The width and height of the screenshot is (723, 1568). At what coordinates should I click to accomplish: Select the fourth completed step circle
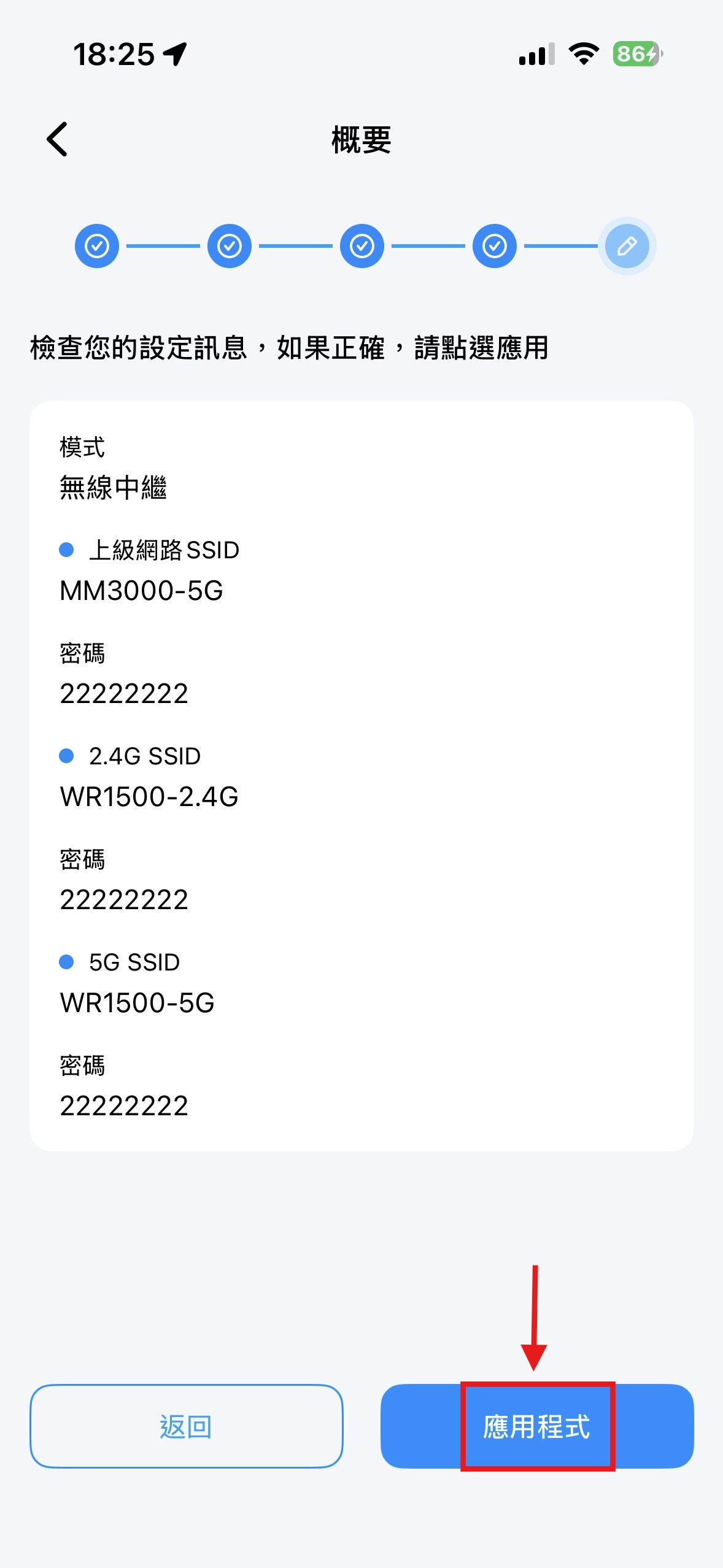click(494, 245)
